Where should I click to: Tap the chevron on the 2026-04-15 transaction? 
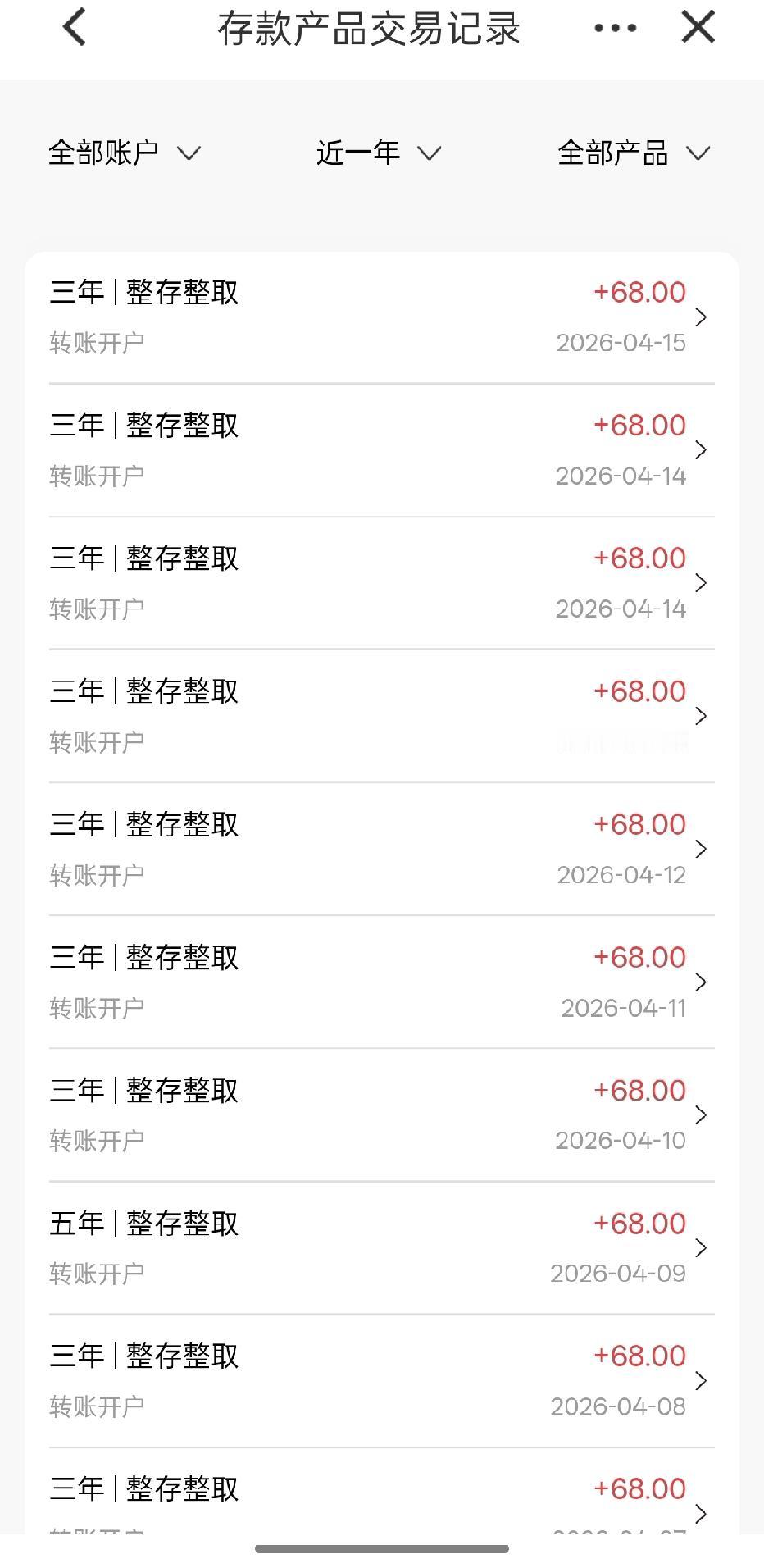tap(701, 317)
